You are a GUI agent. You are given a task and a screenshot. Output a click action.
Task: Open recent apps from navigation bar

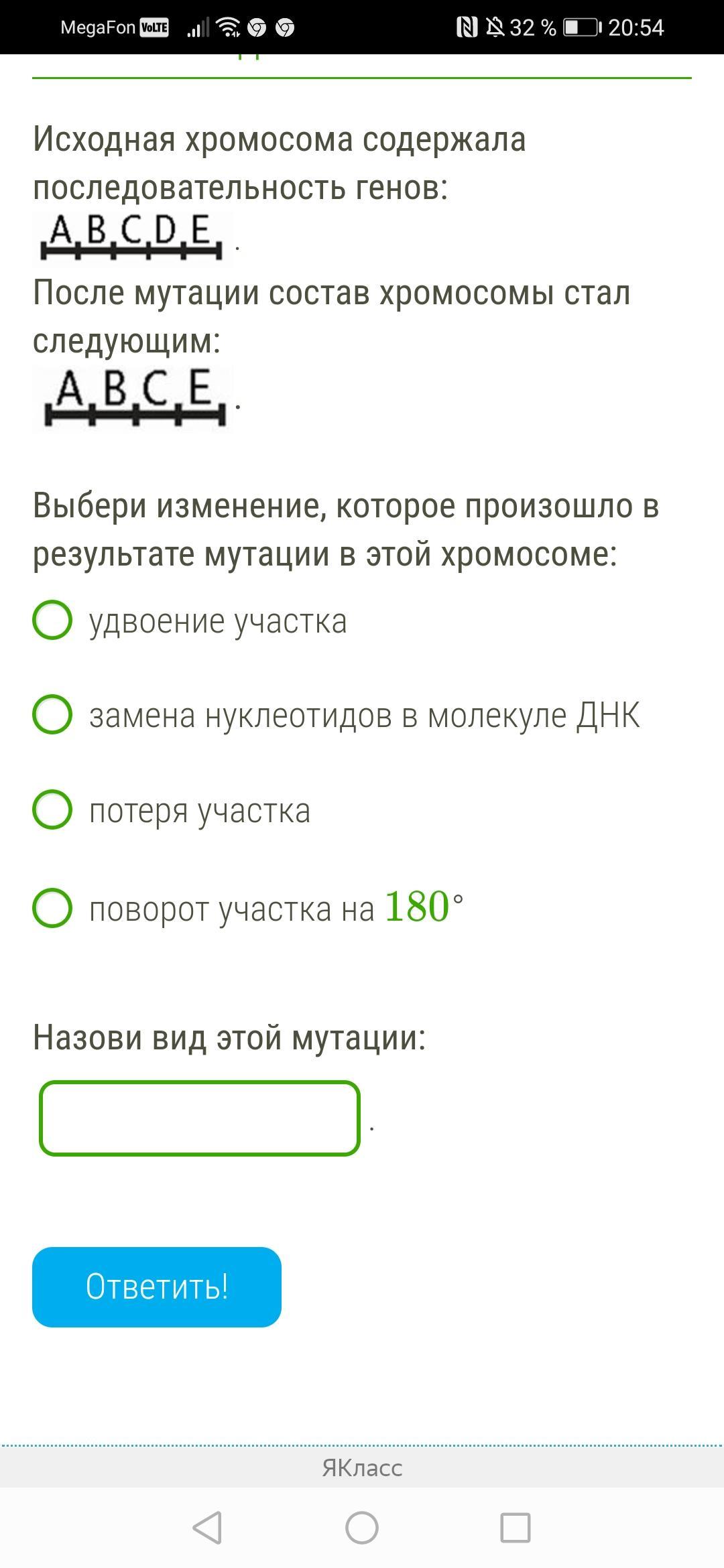click(516, 1528)
